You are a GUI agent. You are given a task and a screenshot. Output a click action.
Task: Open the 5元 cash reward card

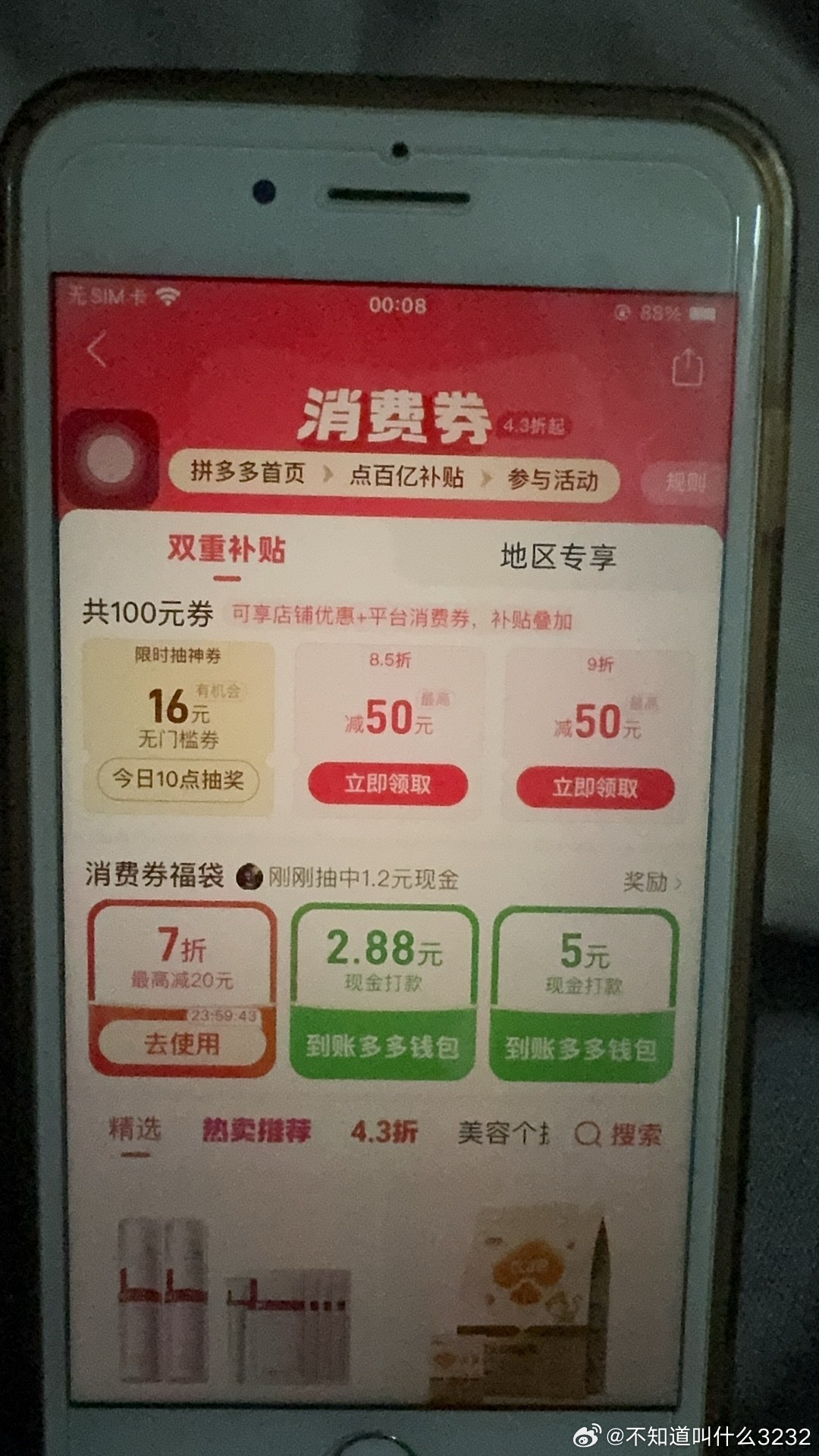click(x=583, y=992)
